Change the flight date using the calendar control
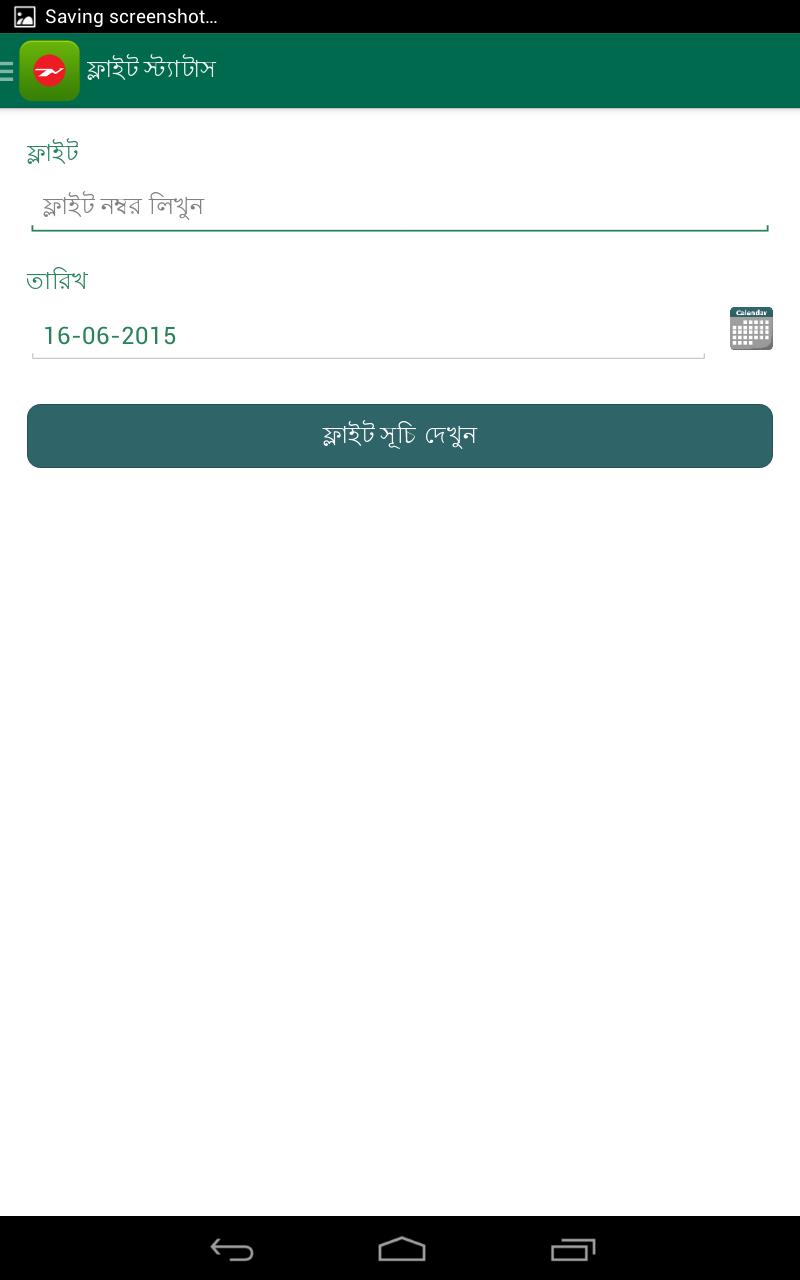800x1280 pixels. pos(751,328)
